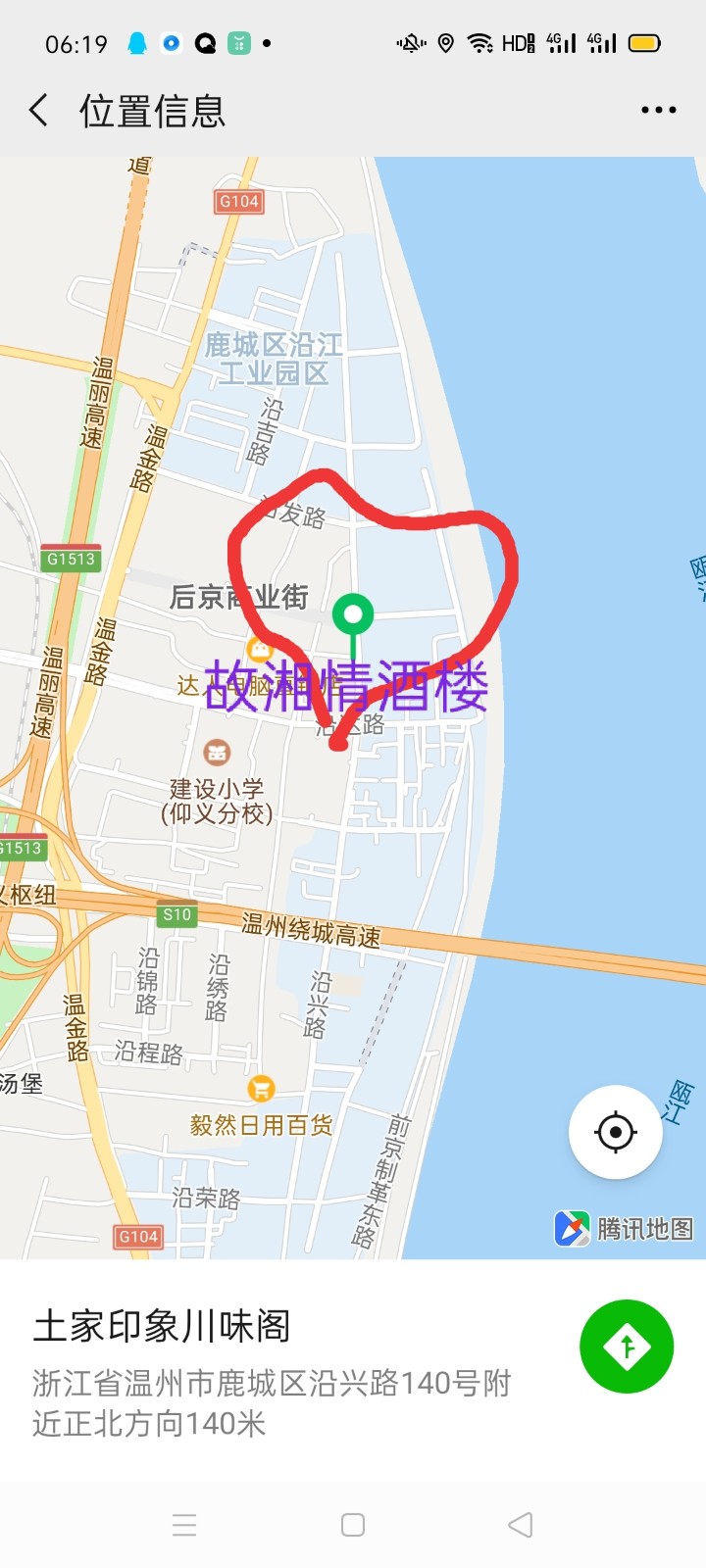Tap the green location pin on map
Viewport: 706px width, 1568px height.
pos(353,615)
